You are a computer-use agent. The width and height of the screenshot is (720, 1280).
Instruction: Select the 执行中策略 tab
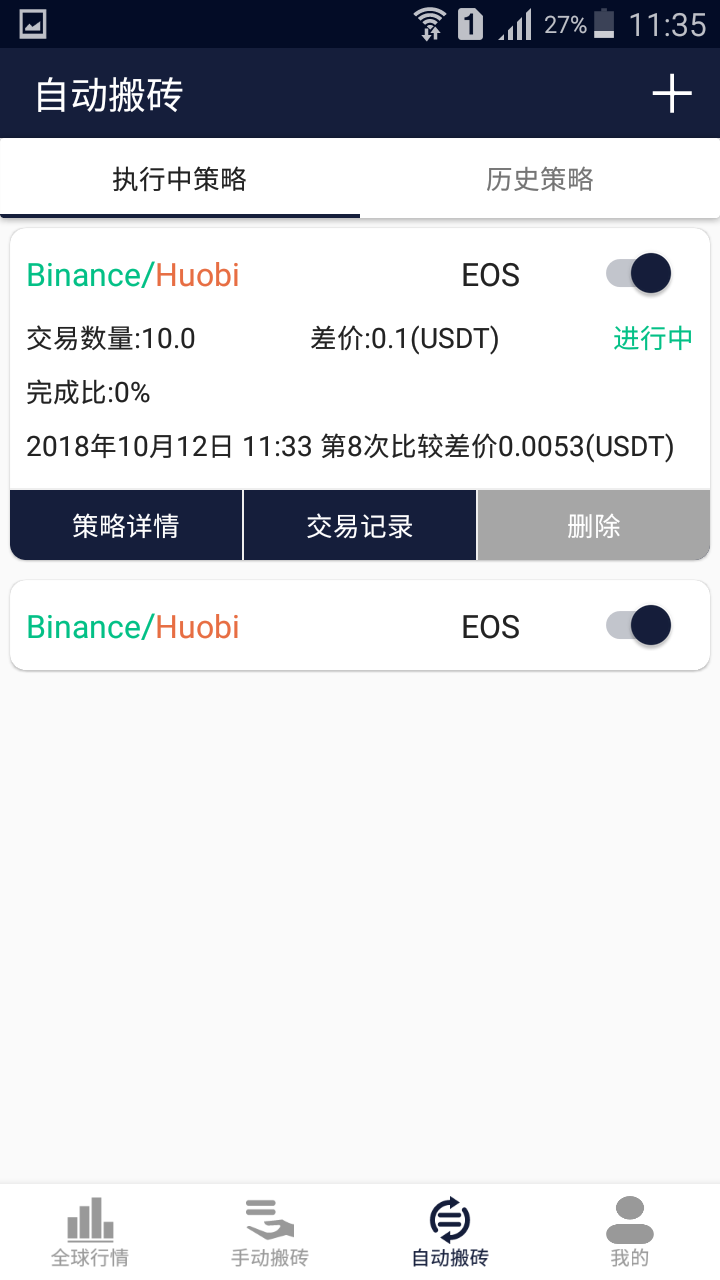180,180
